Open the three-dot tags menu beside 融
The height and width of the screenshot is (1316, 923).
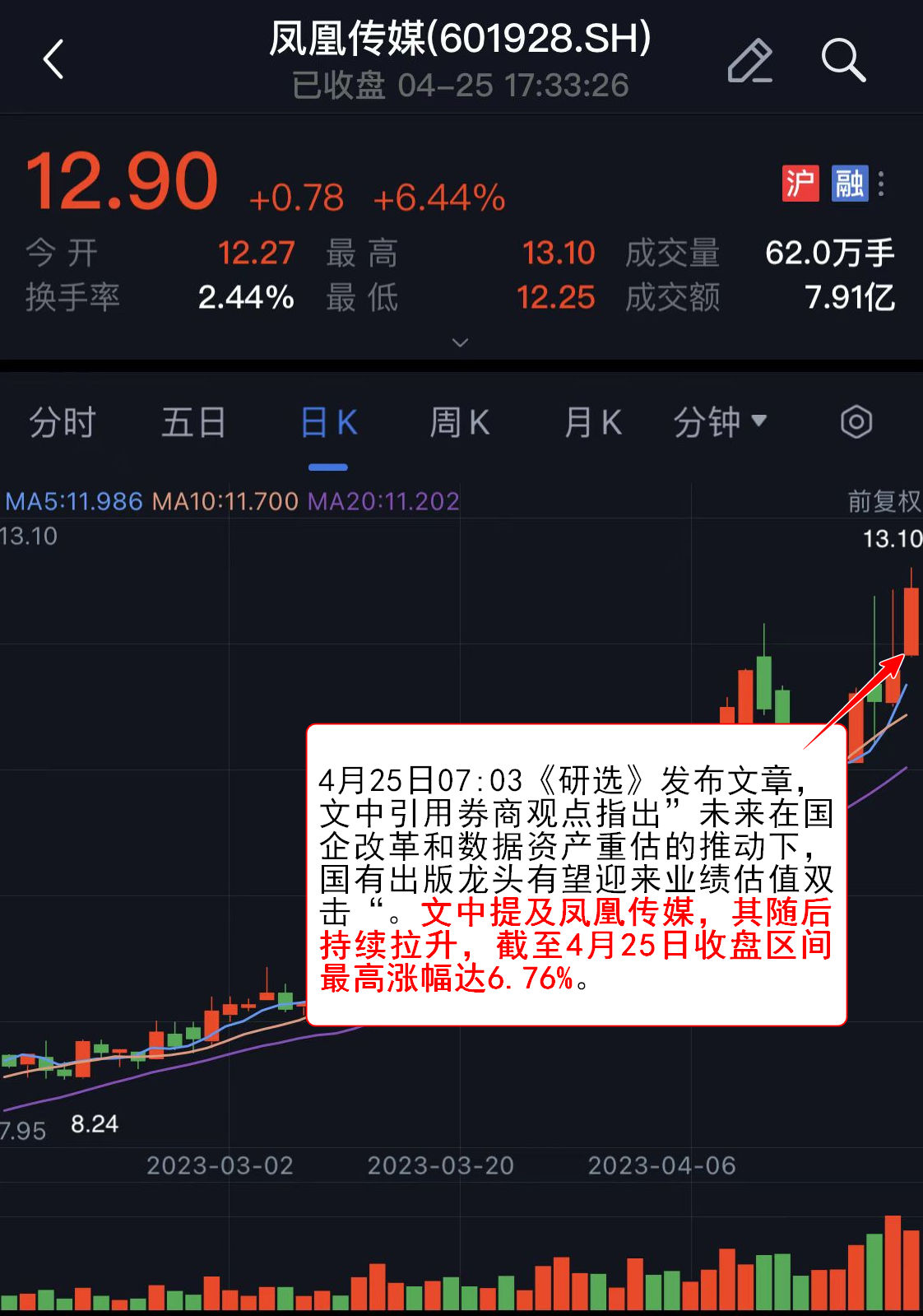pyautogui.click(x=881, y=183)
